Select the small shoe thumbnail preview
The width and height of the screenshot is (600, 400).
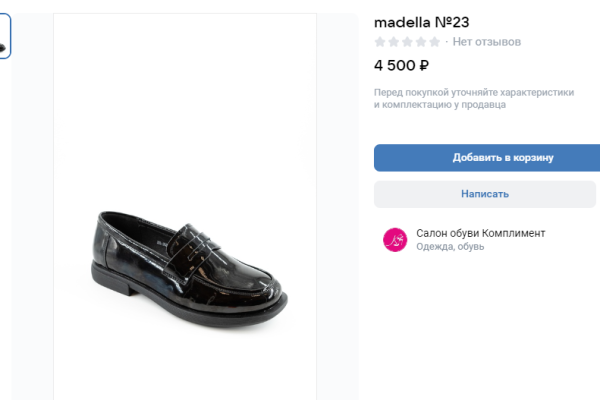(x=4, y=37)
